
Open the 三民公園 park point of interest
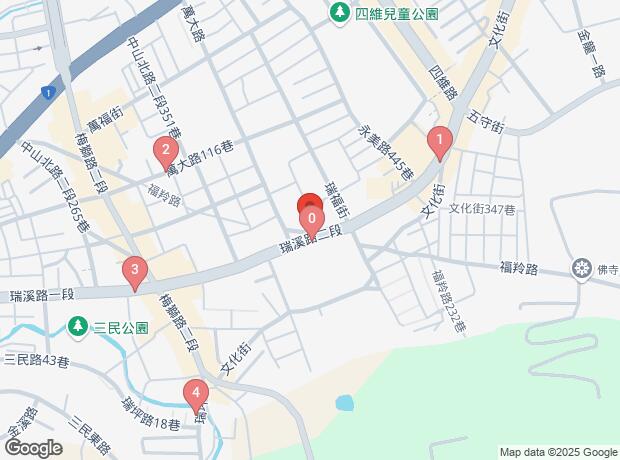coord(77,326)
